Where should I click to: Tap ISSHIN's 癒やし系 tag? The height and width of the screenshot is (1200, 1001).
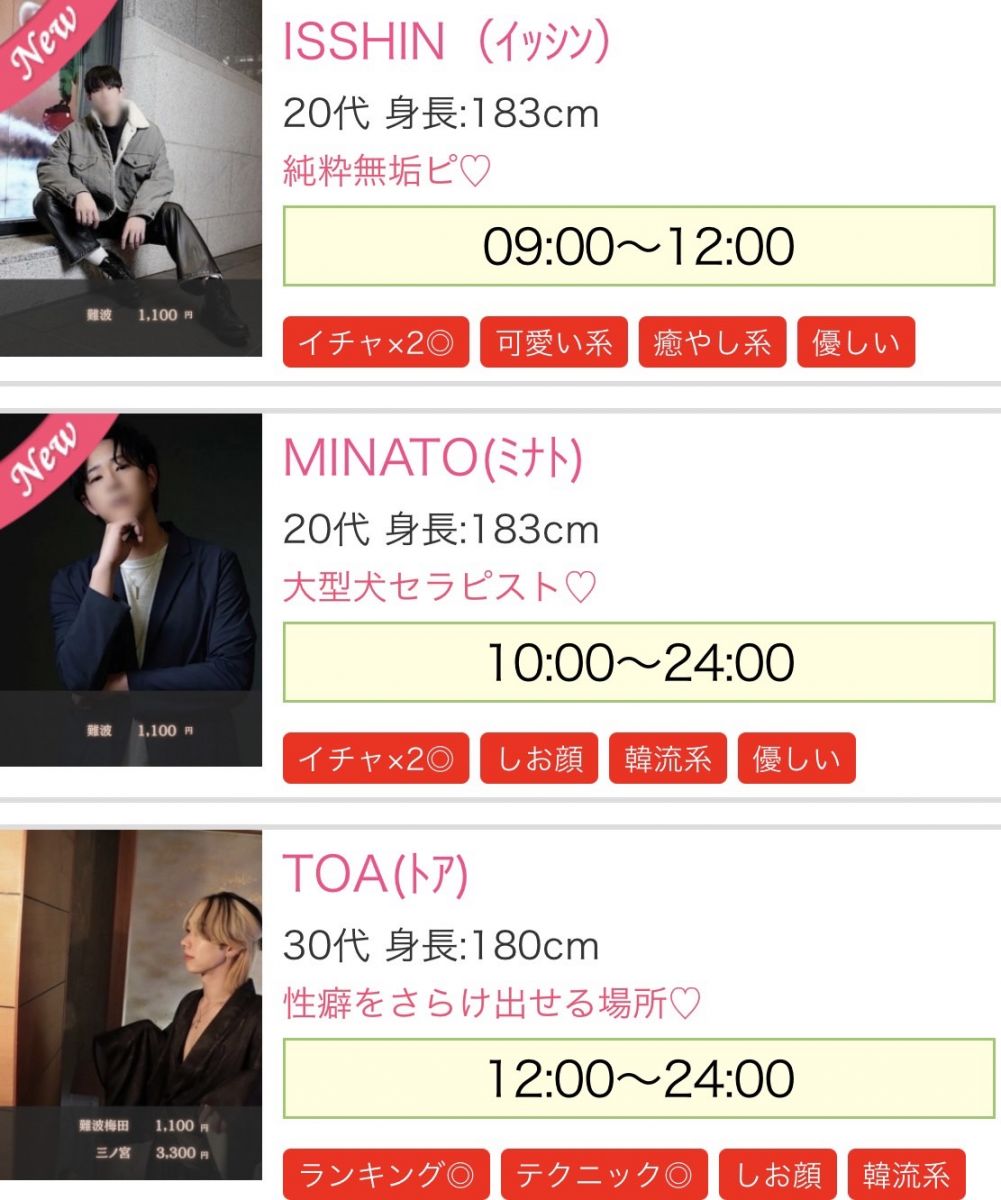coord(712,343)
